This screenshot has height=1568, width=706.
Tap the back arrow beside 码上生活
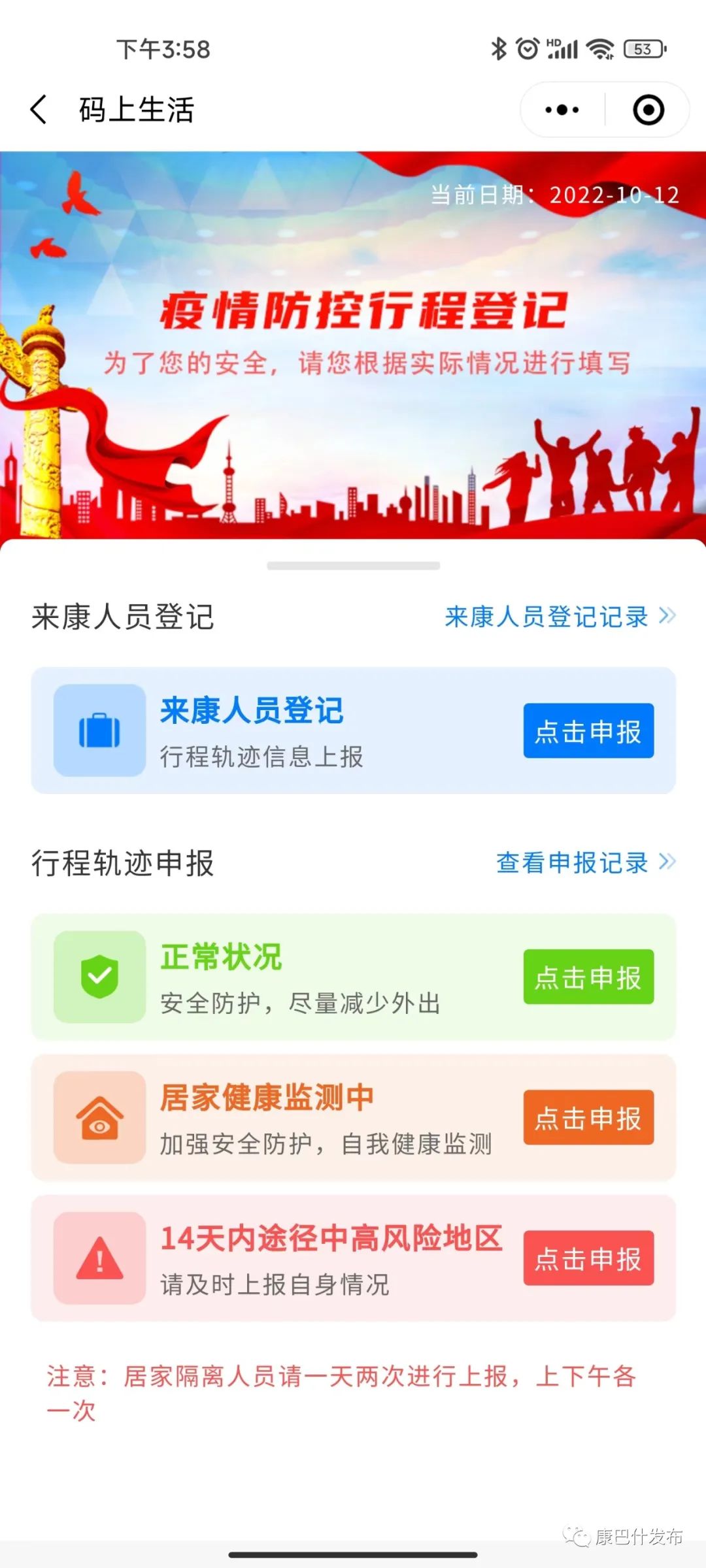[x=37, y=109]
